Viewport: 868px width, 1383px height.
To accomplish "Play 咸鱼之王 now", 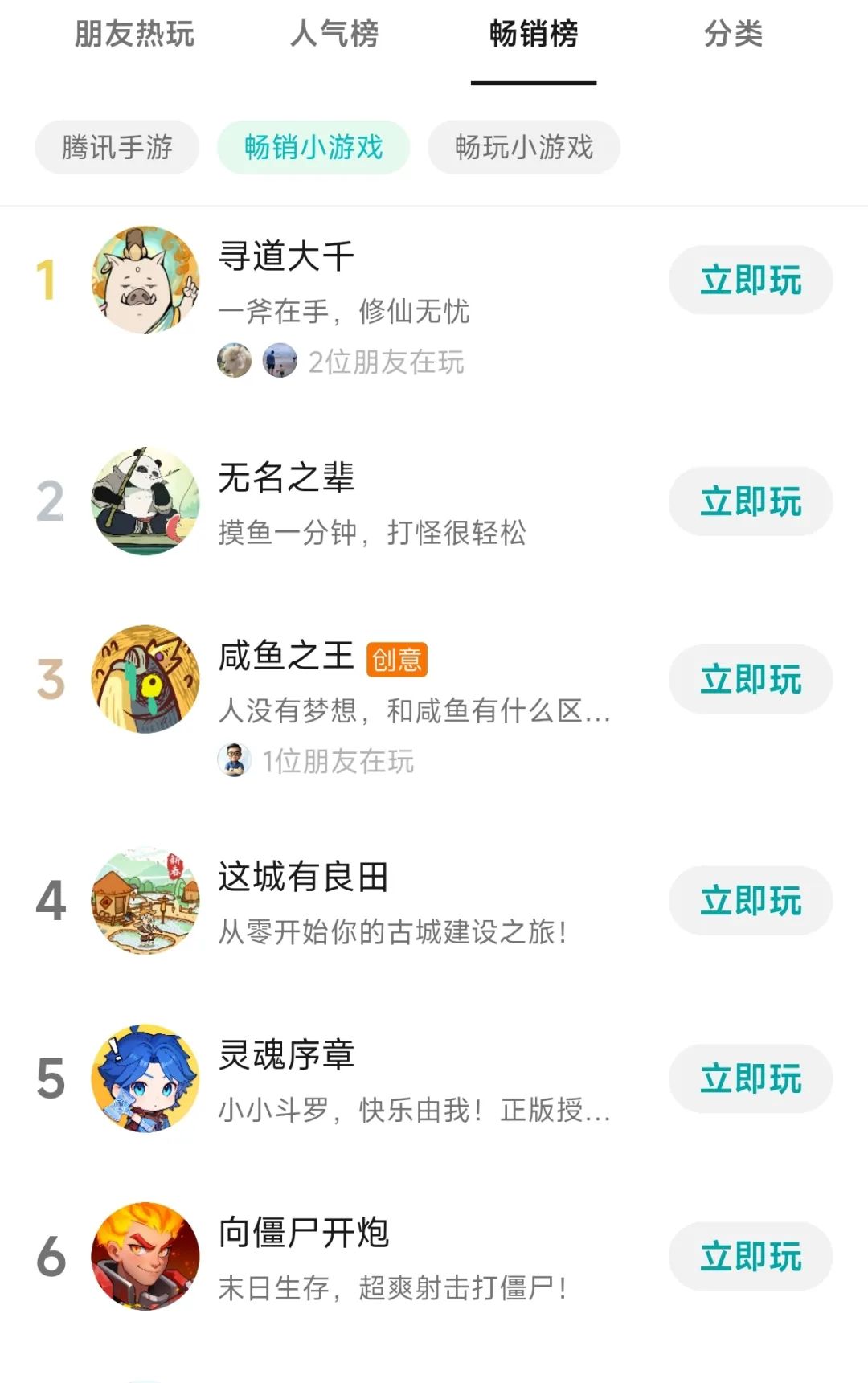I will point(750,680).
